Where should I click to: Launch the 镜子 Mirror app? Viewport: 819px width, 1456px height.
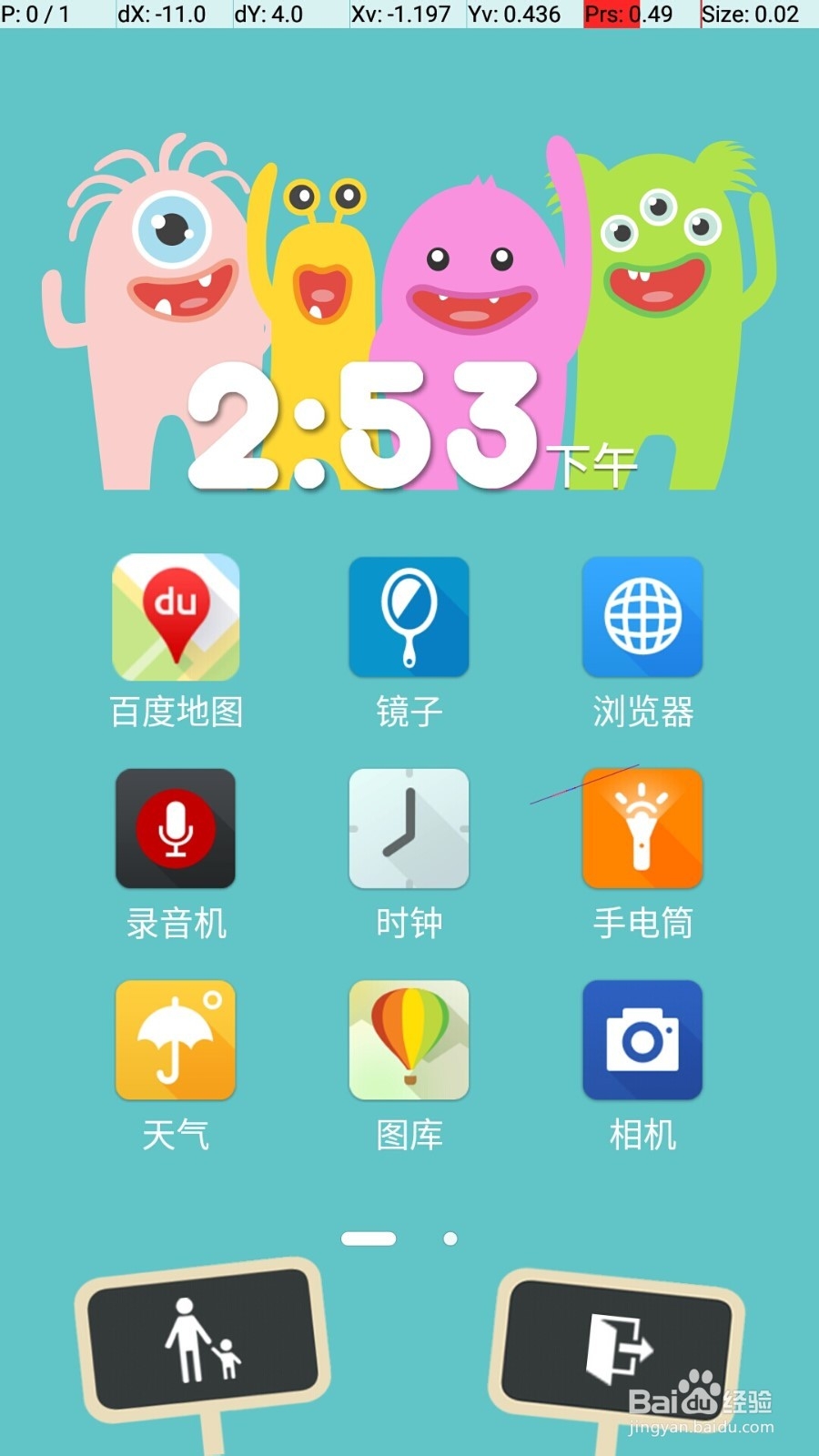coord(409,617)
